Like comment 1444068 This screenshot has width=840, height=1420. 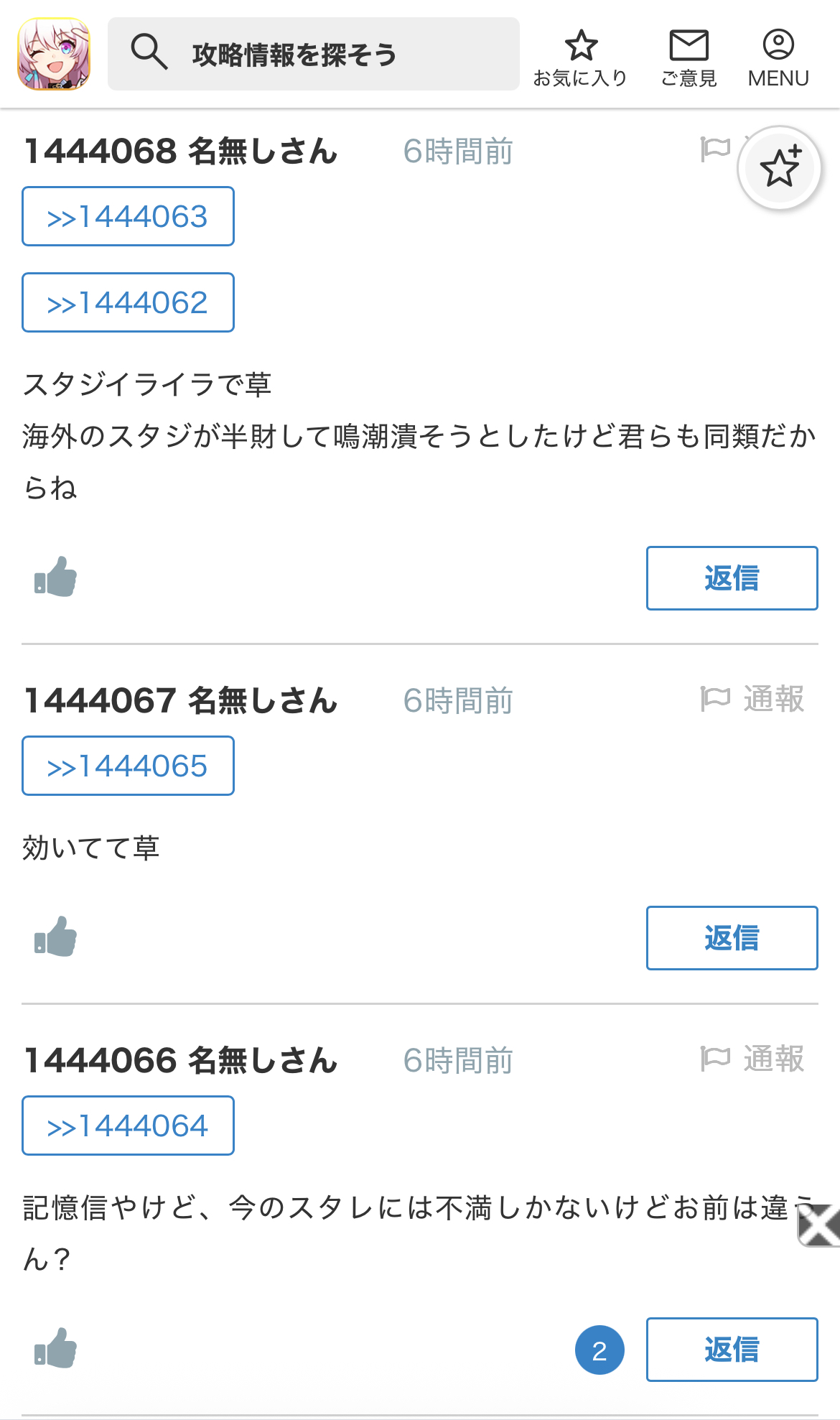coord(56,577)
